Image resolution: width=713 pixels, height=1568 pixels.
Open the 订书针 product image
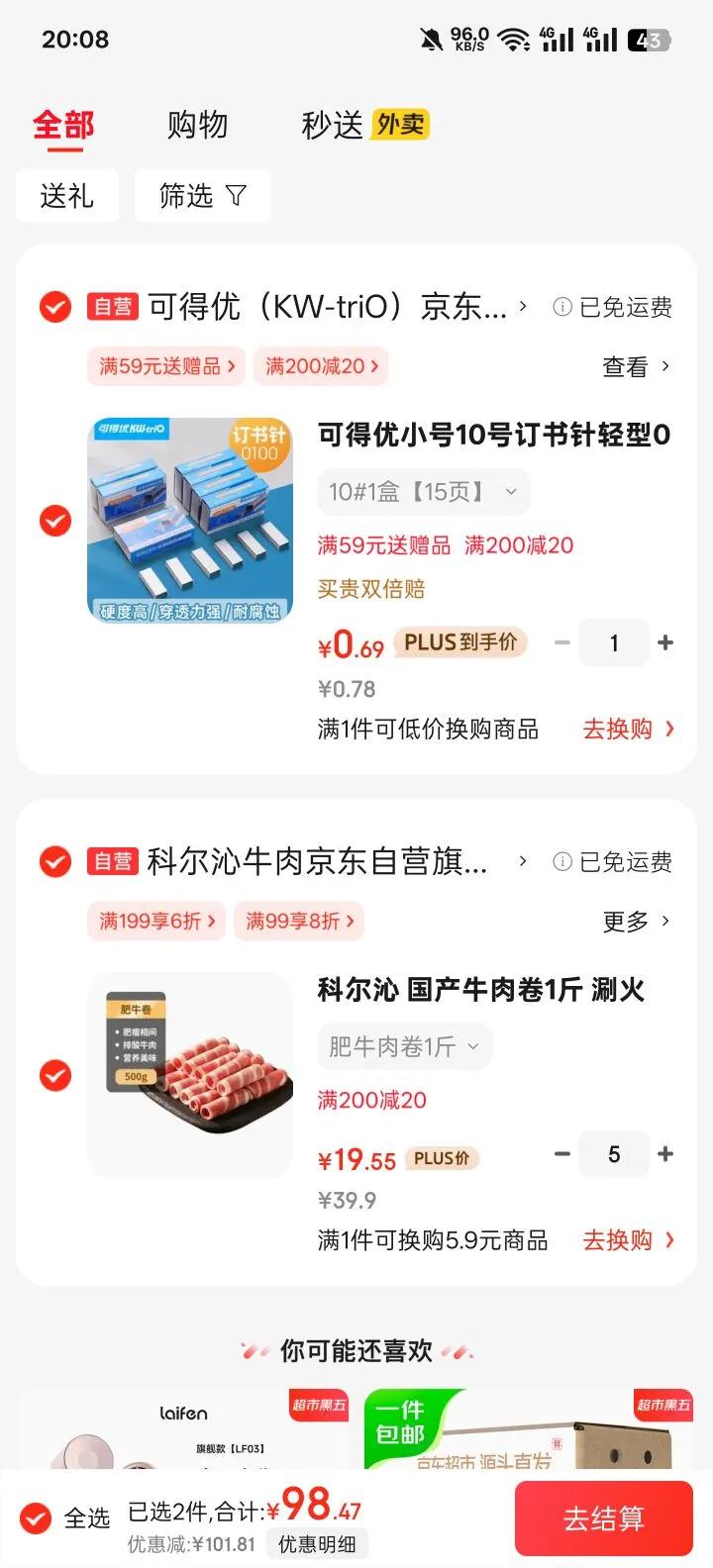tap(190, 521)
